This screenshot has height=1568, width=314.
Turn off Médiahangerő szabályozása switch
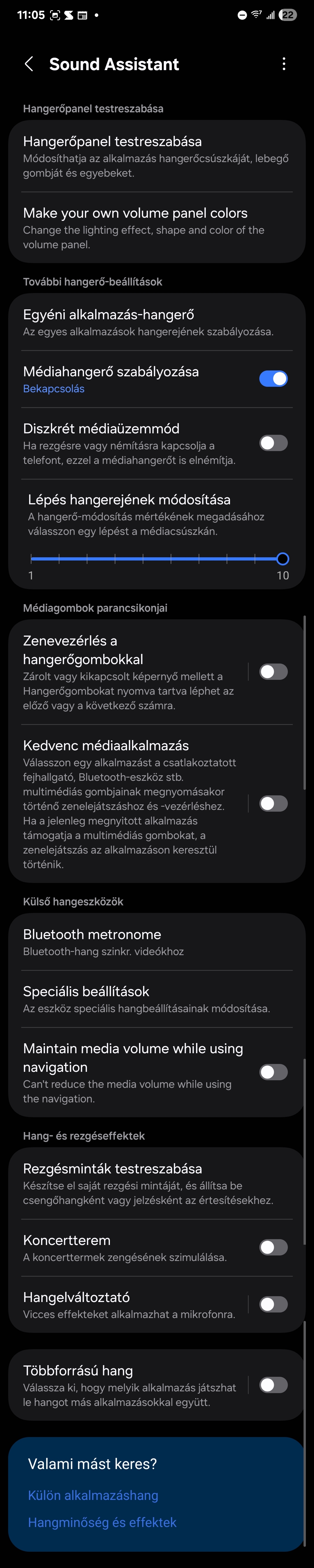click(273, 379)
